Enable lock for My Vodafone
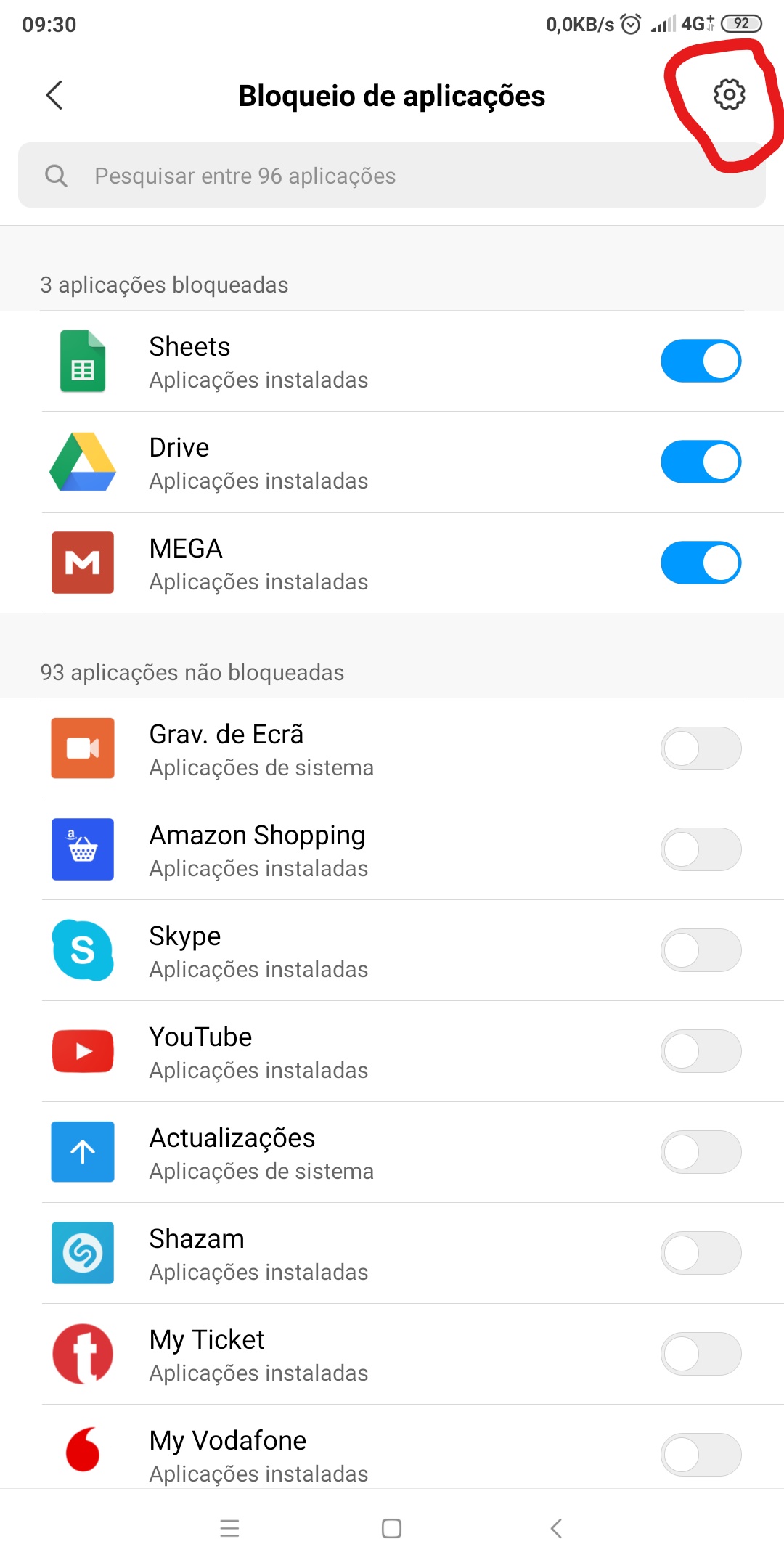 [701, 1455]
